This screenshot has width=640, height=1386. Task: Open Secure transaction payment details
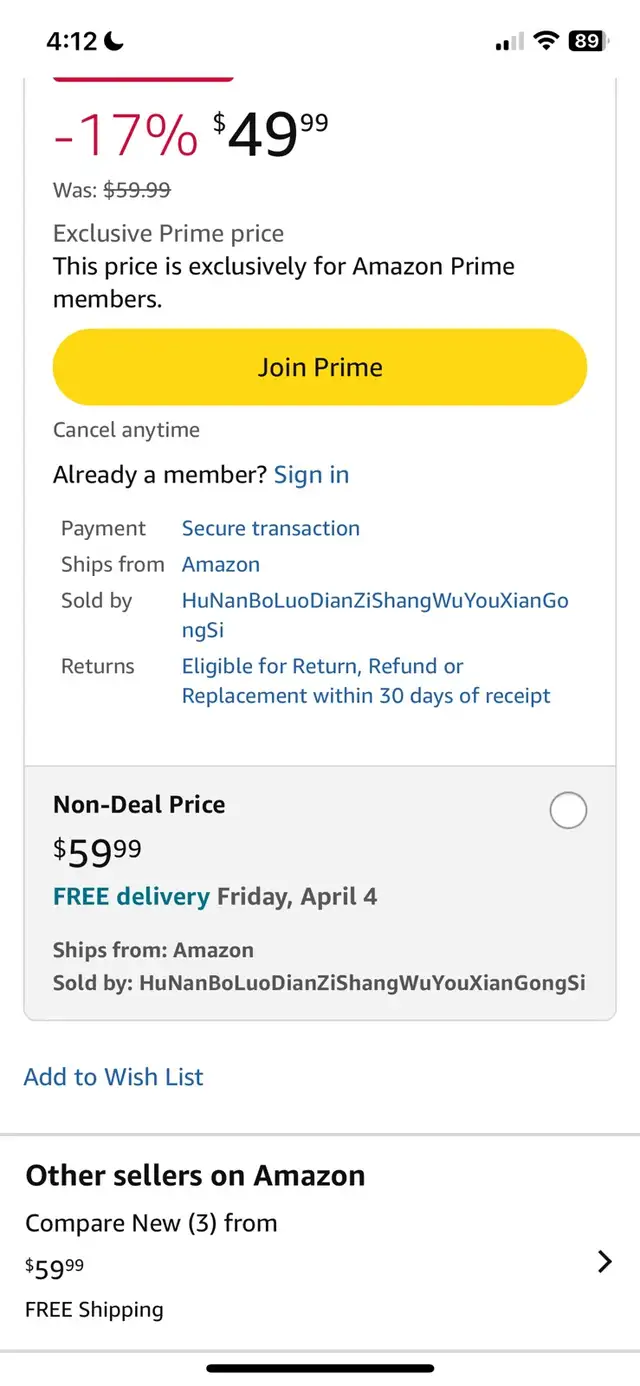[x=271, y=528]
